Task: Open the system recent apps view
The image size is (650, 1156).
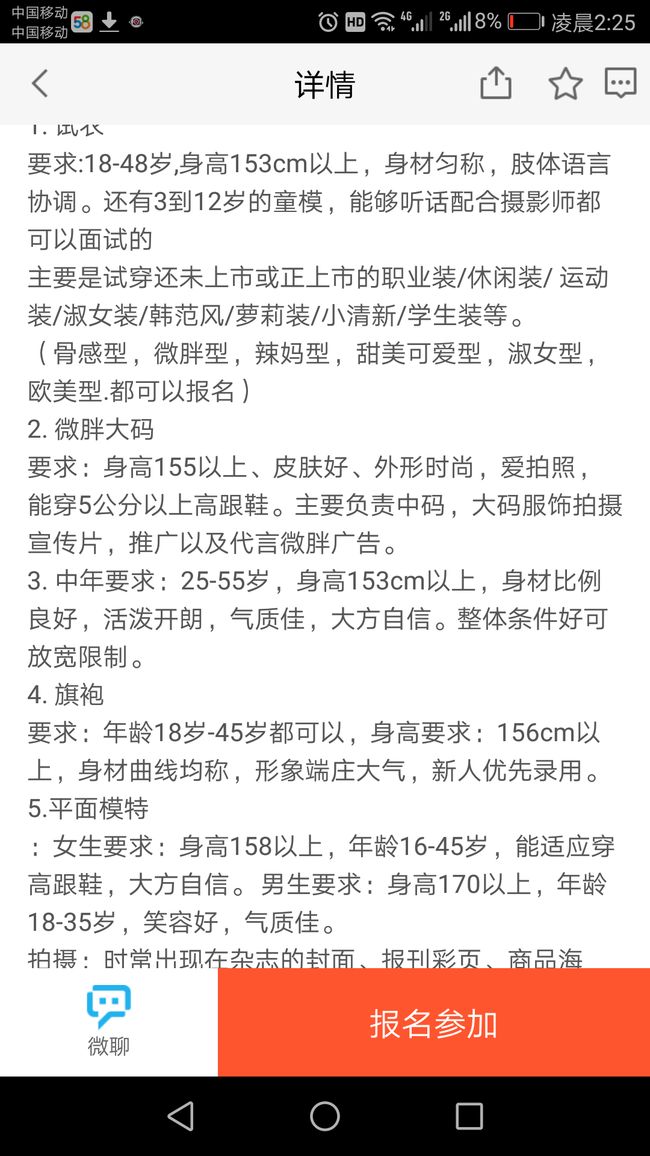Action: [469, 1116]
